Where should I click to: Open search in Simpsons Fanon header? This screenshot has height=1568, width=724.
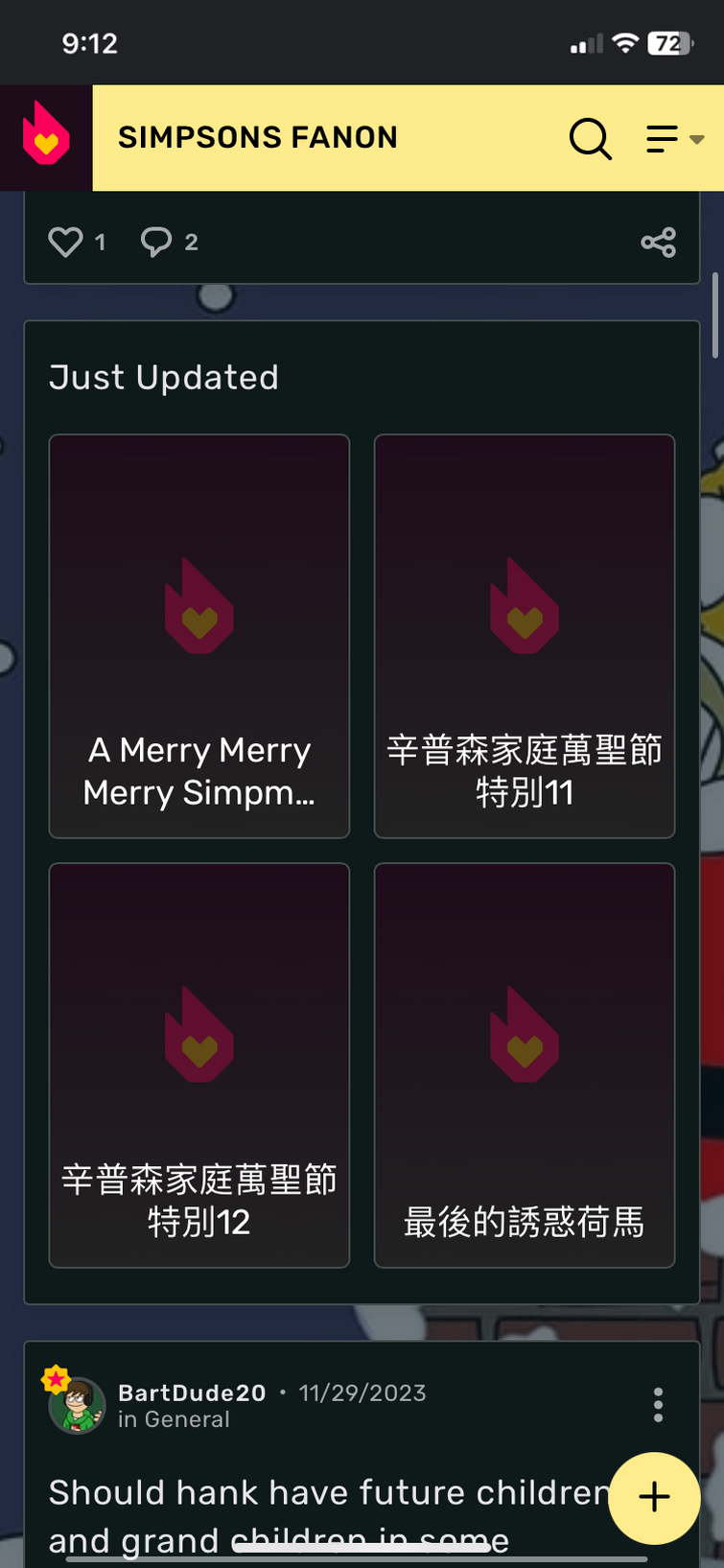point(590,138)
